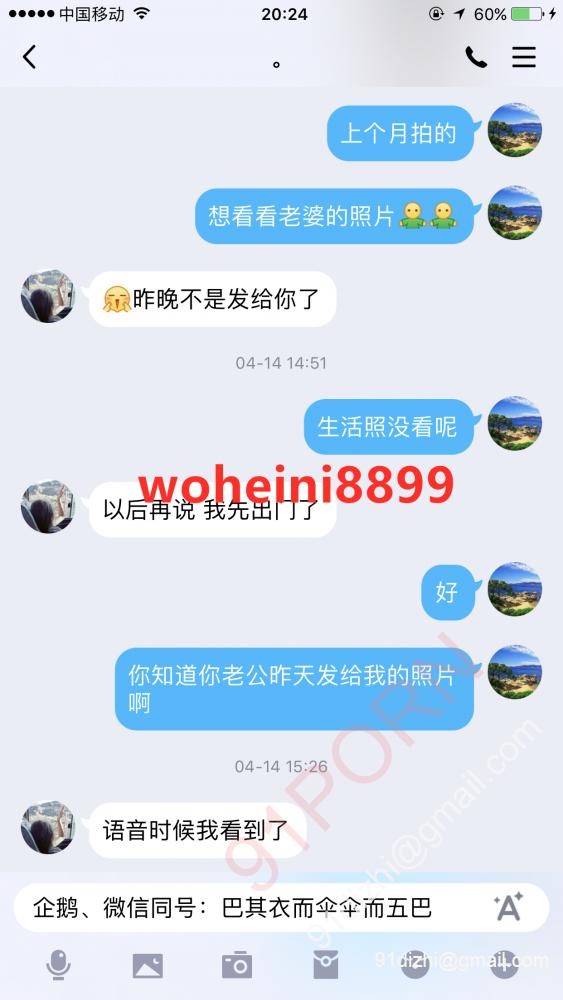Open own avatar beside '上个月拍的'
The height and width of the screenshot is (1000, 563).
pos(515,130)
